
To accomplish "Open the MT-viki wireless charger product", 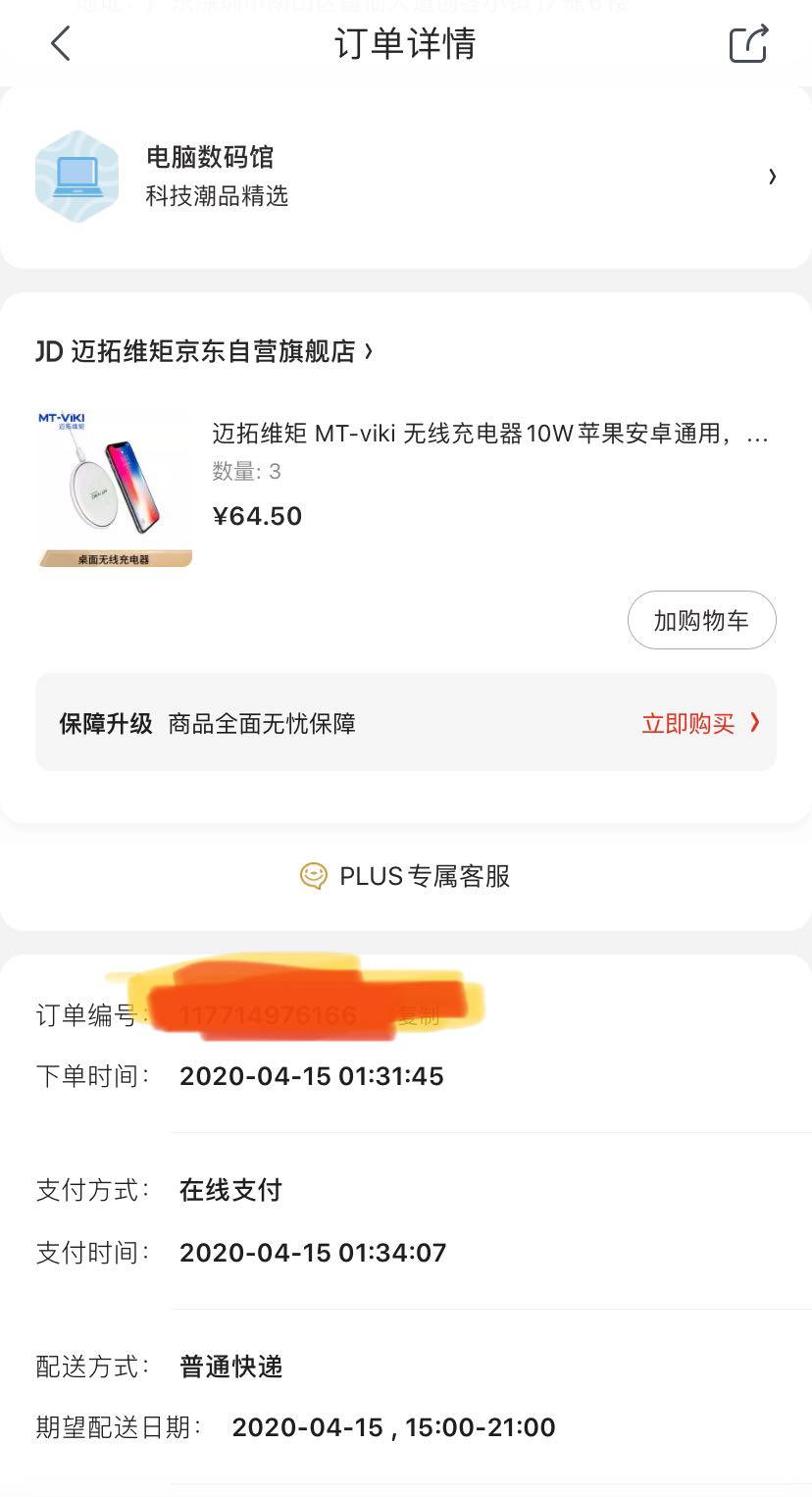I will (488, 434).
